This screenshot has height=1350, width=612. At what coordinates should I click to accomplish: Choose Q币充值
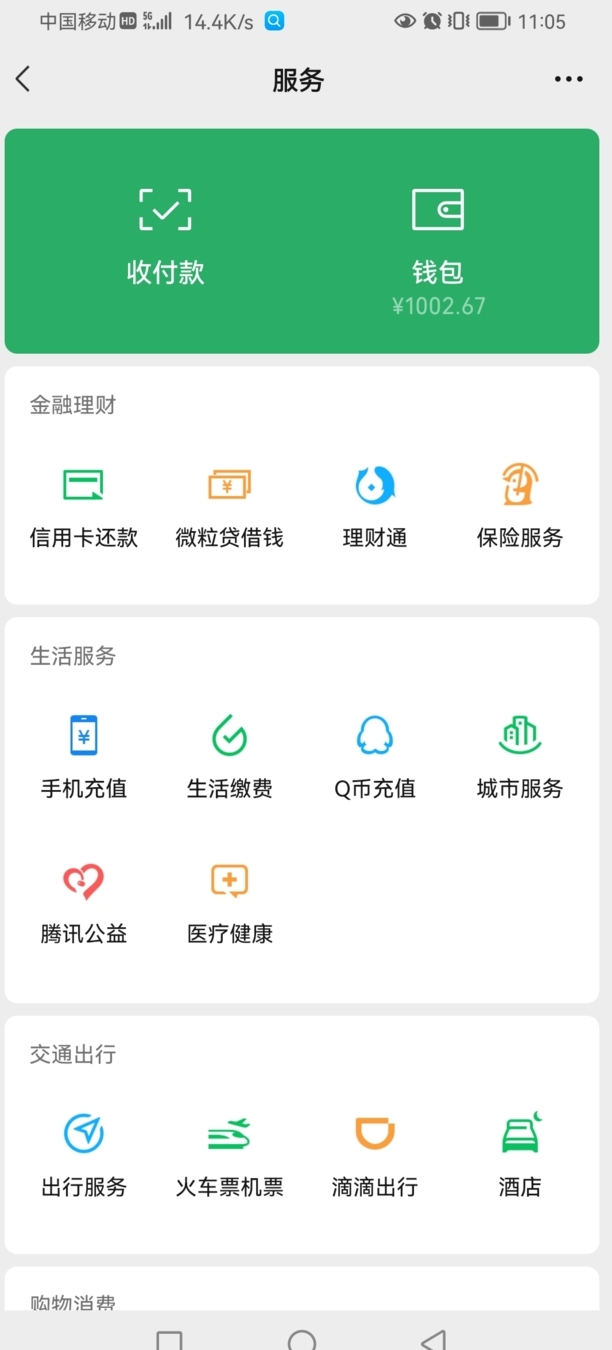coord(375,758)
